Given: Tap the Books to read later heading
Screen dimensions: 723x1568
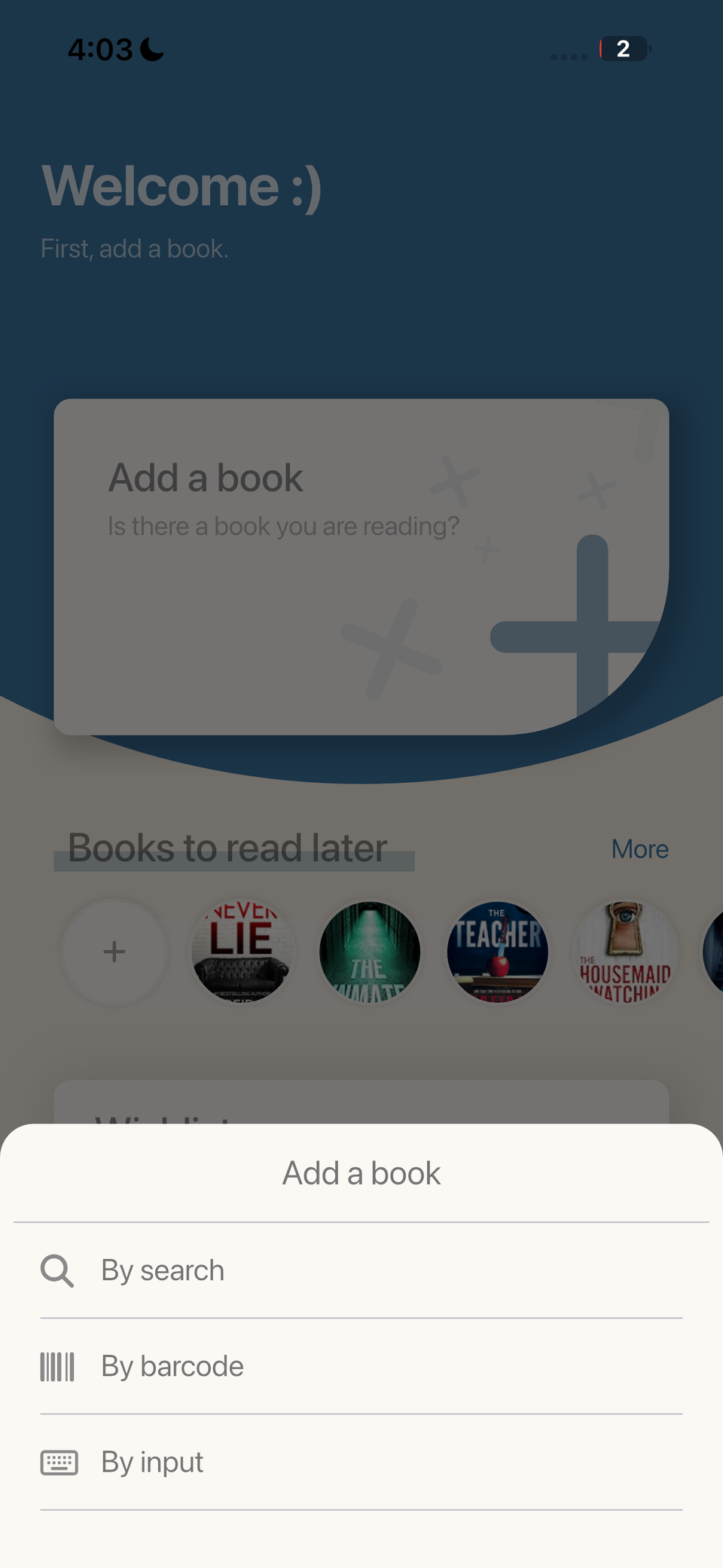Looking at the screenshot, I should (226, 848).
